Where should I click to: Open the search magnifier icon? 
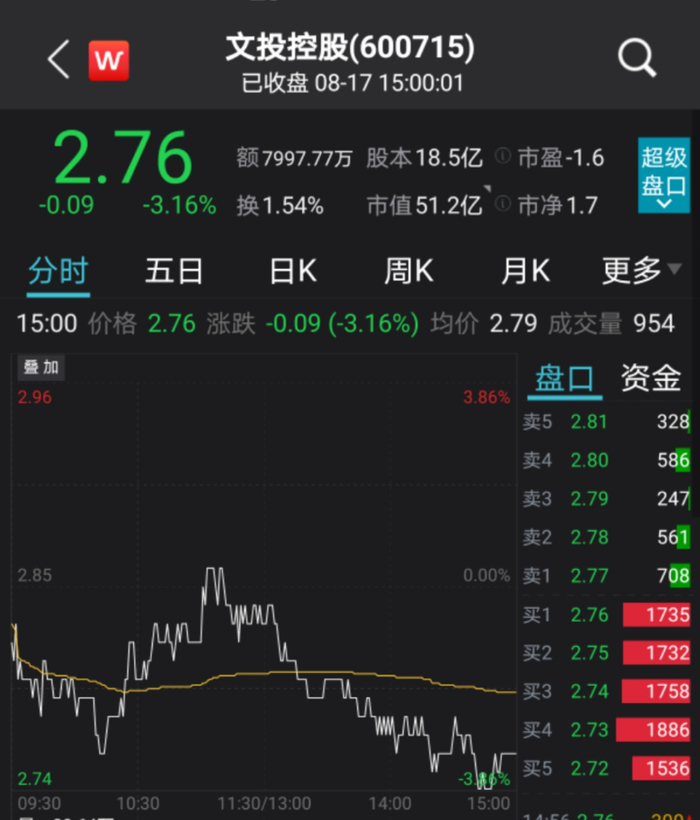(636, 59)
